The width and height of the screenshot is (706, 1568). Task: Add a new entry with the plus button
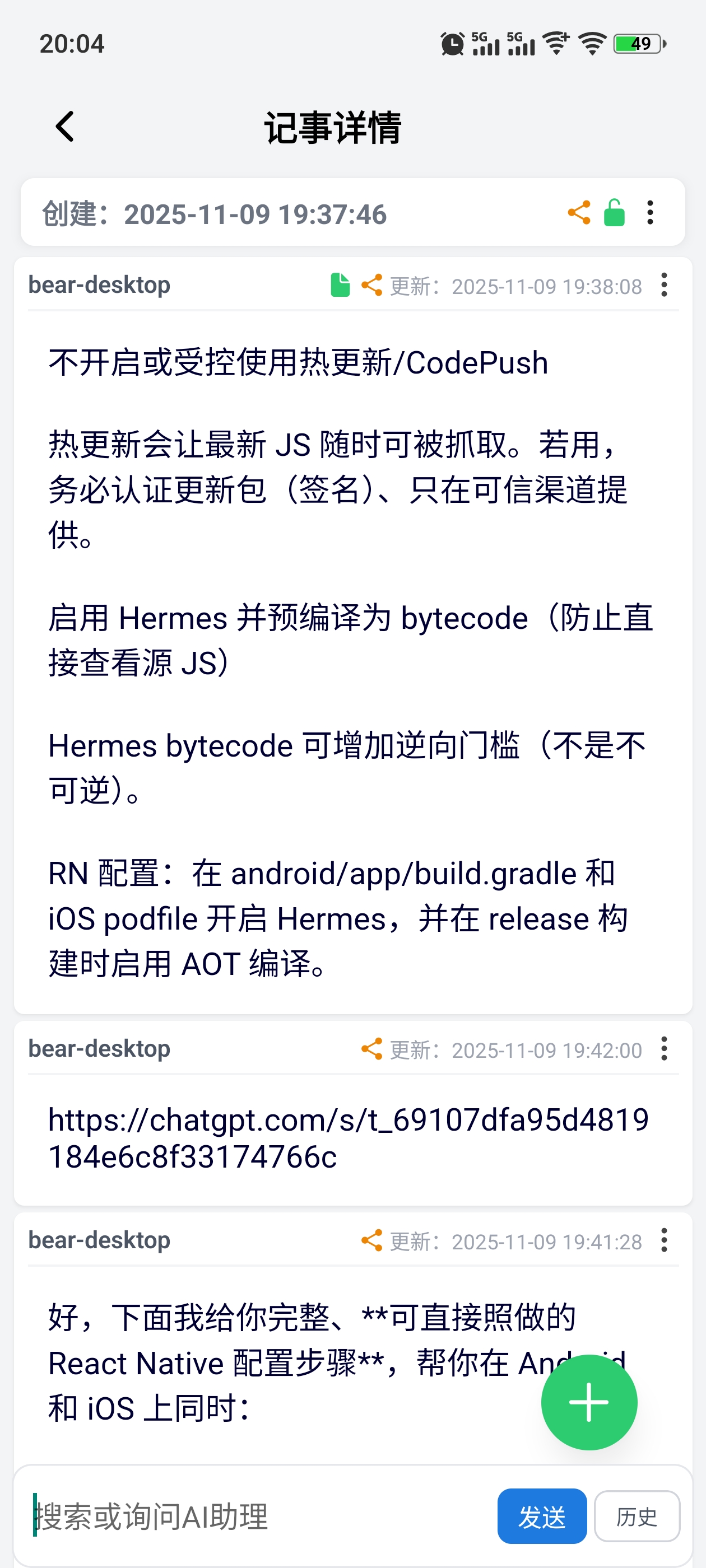[588, 1402]
